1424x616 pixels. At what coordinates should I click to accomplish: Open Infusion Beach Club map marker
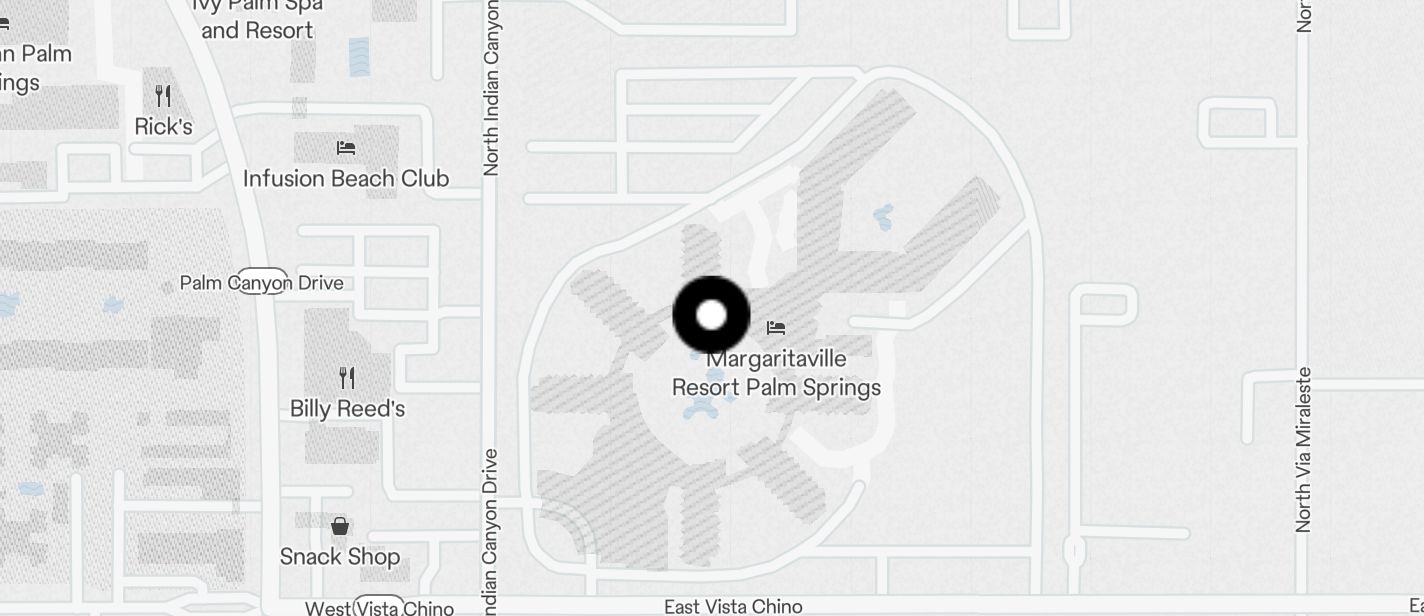pyautogui.click(x=346, y=148)
